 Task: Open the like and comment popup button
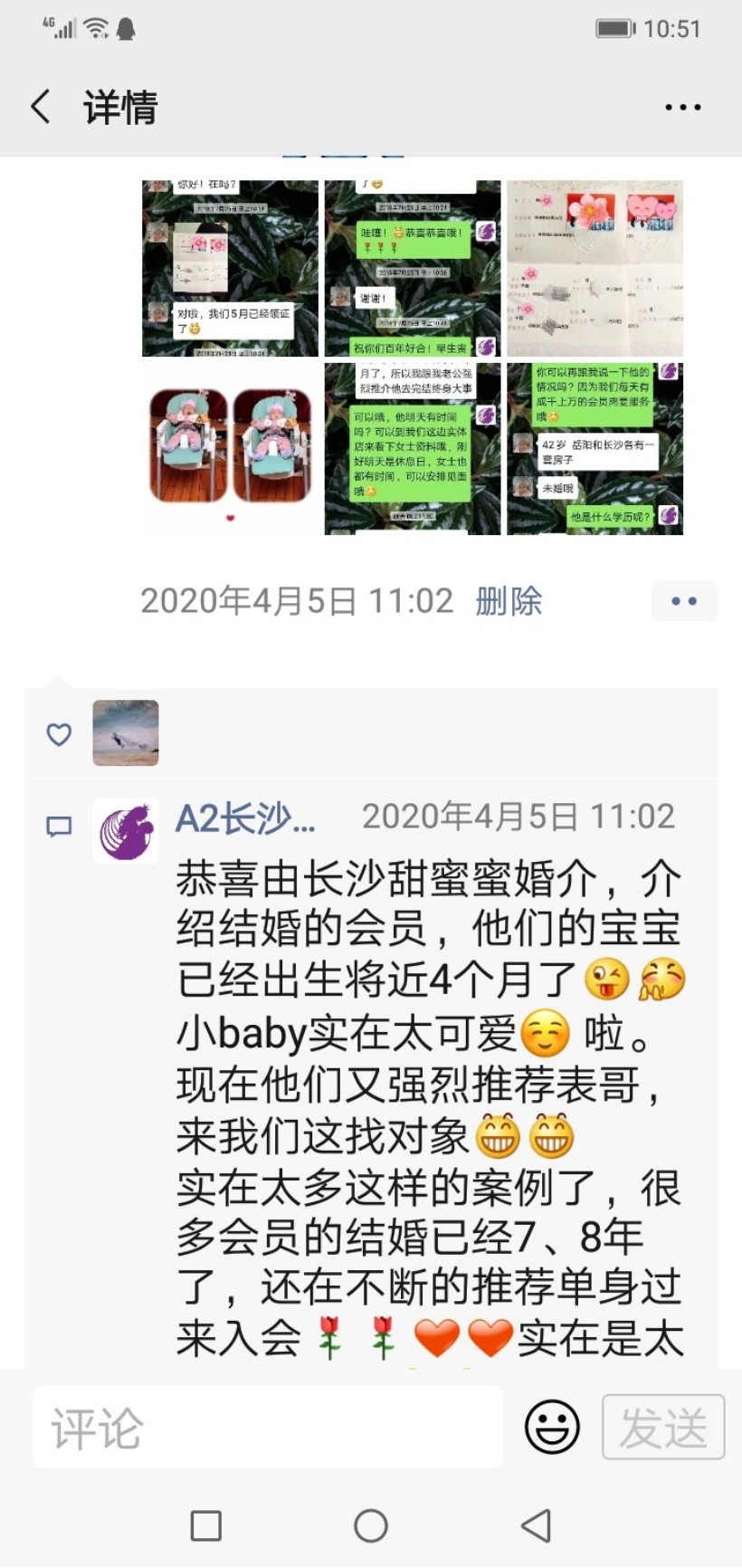click(684, 601)
